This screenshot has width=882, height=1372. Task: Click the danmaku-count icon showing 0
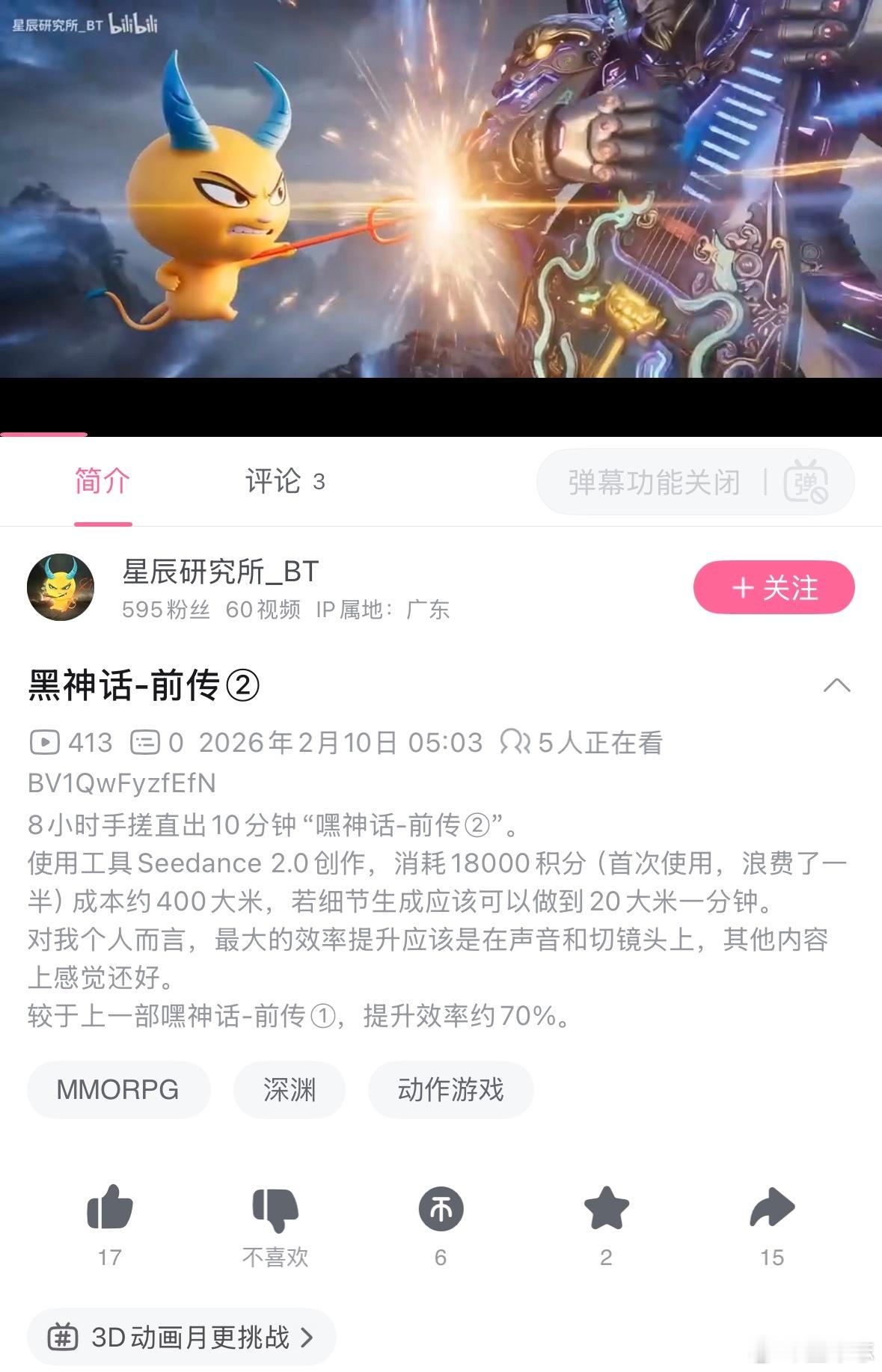click(147, 744)
